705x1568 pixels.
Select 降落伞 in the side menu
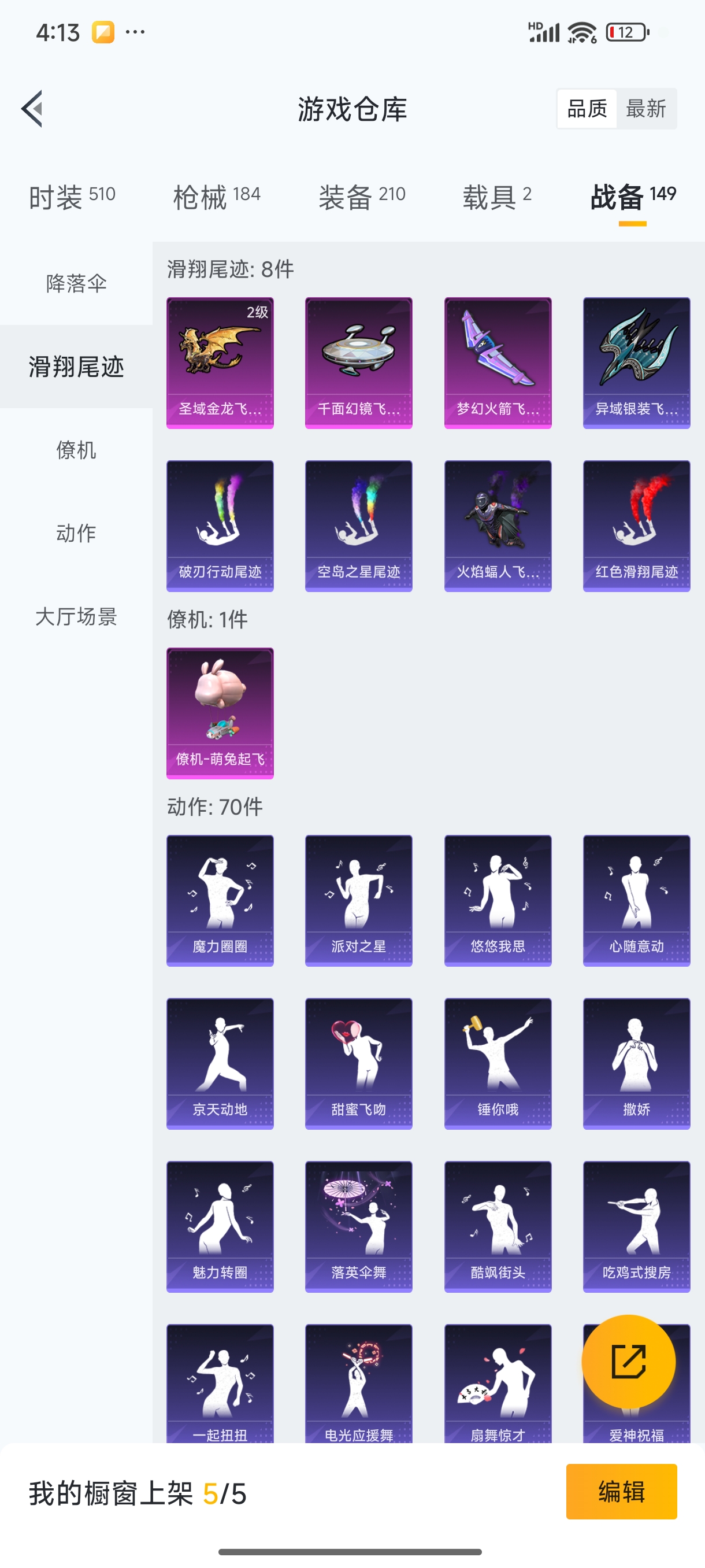pos(76,284)
